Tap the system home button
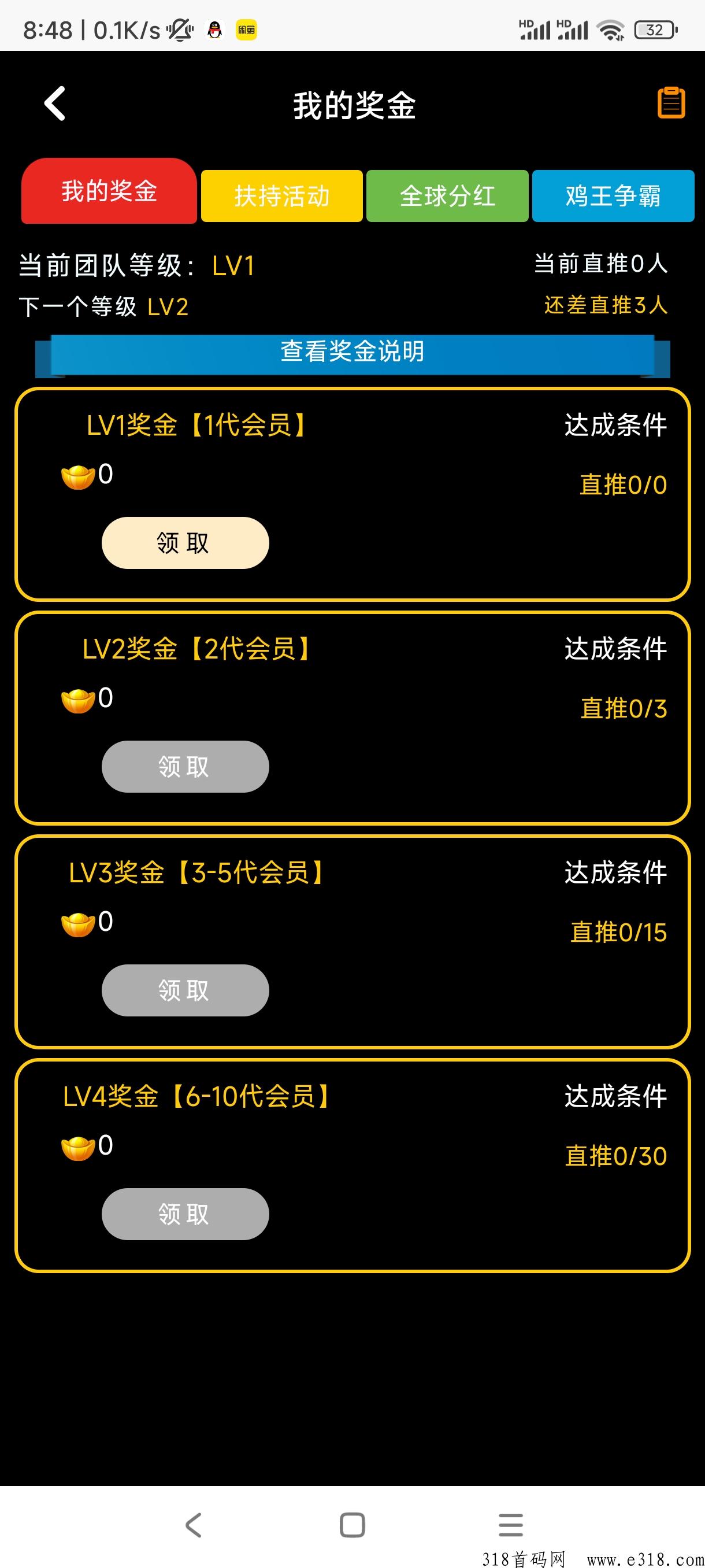The width and height of the screenshot is (705, 1568). [352, 1525]
